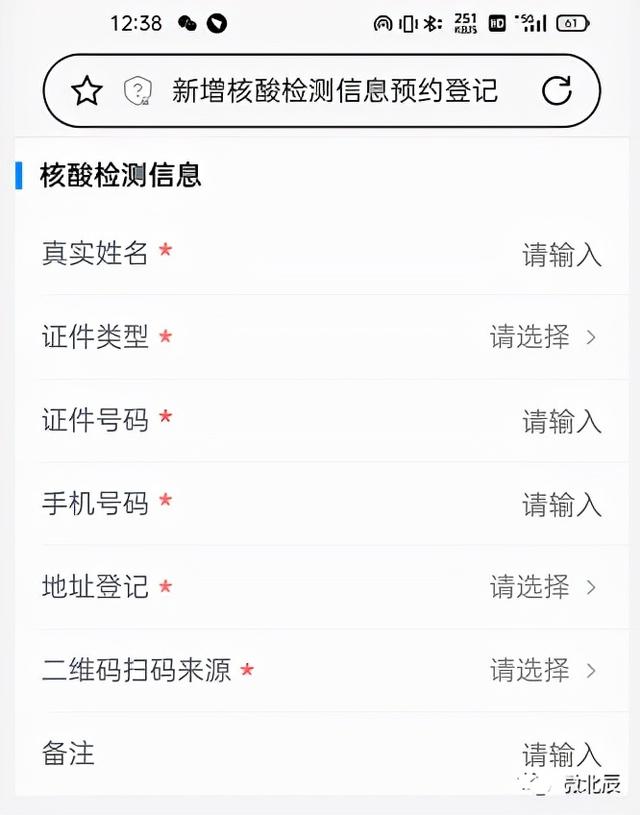Screen dimensions: 640x815
Task: Choose an address under 地址登记
Action: pos(541,587)
